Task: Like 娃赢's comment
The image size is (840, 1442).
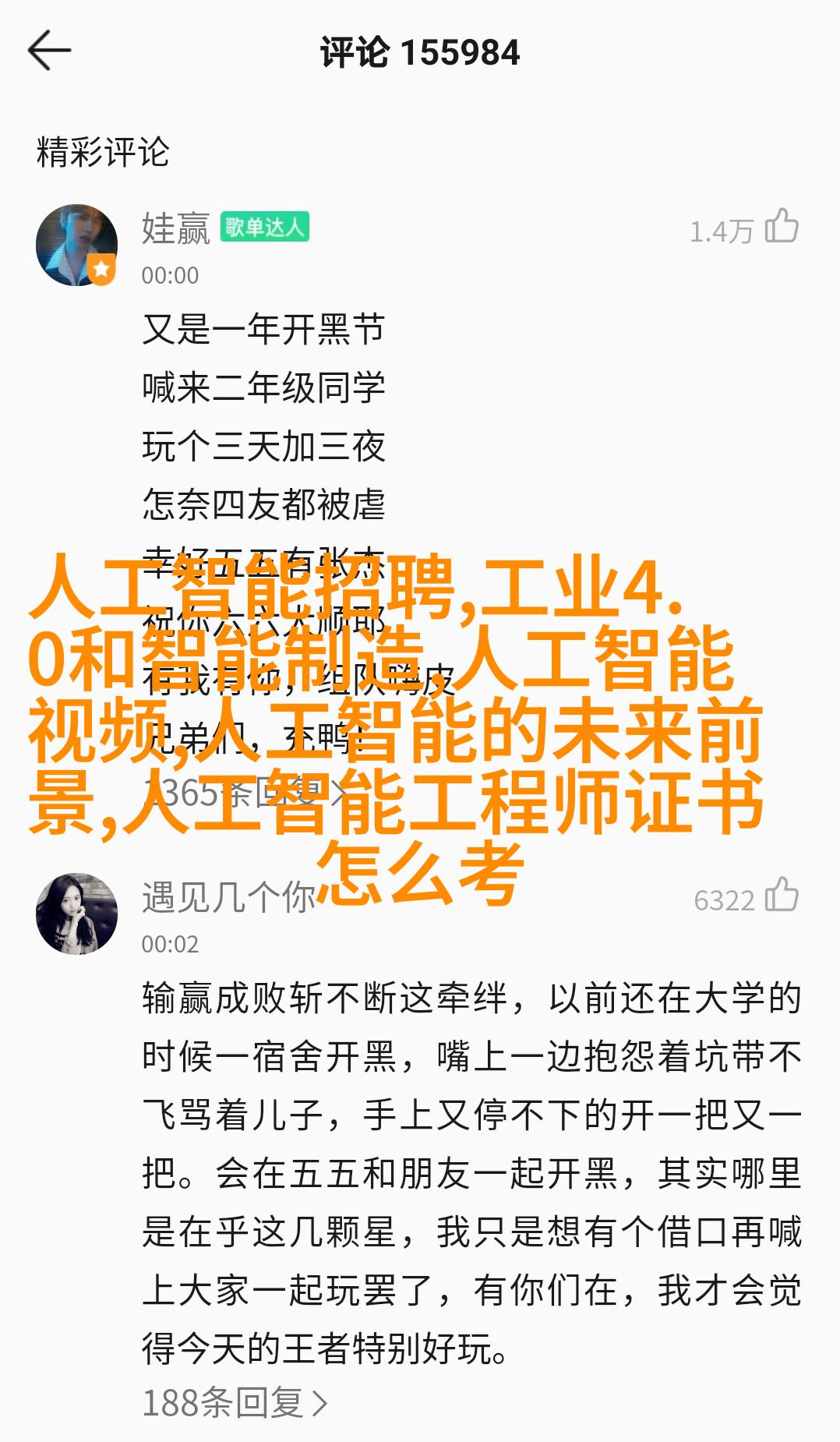Action: [x=782, y=228]
